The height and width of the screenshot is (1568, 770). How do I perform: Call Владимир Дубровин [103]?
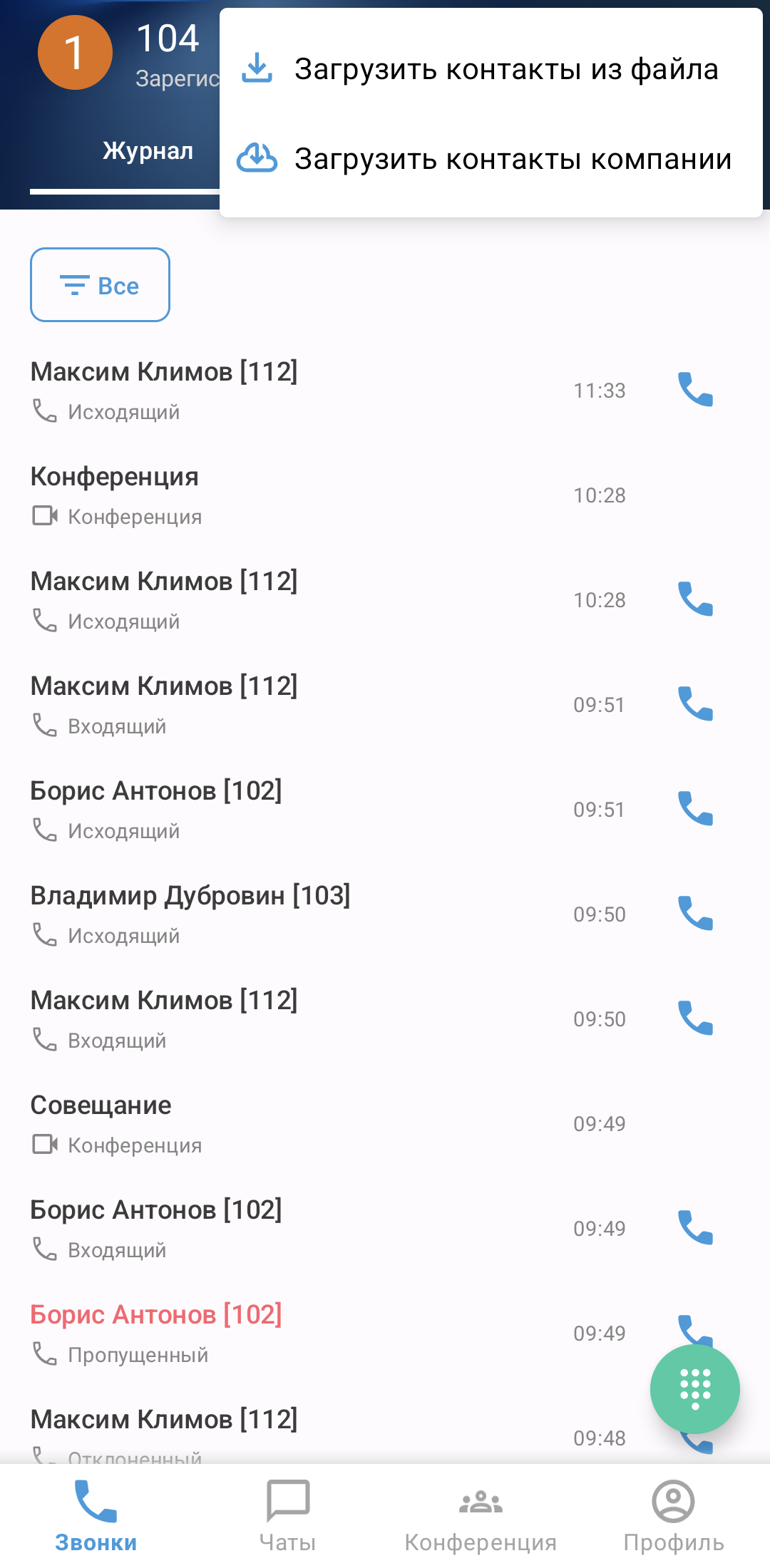tap(695, 914)
